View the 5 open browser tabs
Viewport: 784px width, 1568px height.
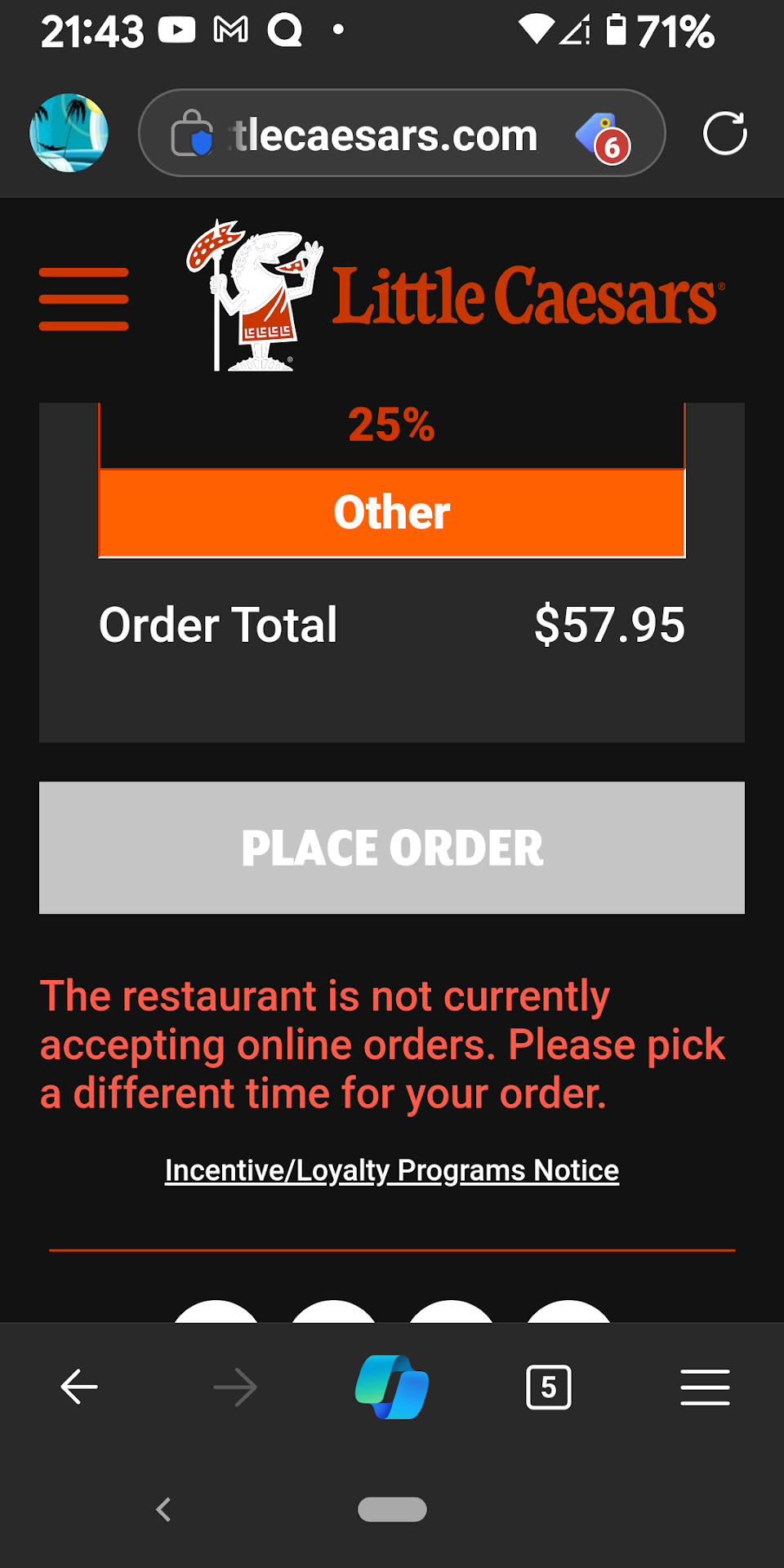click(548, 1387)
